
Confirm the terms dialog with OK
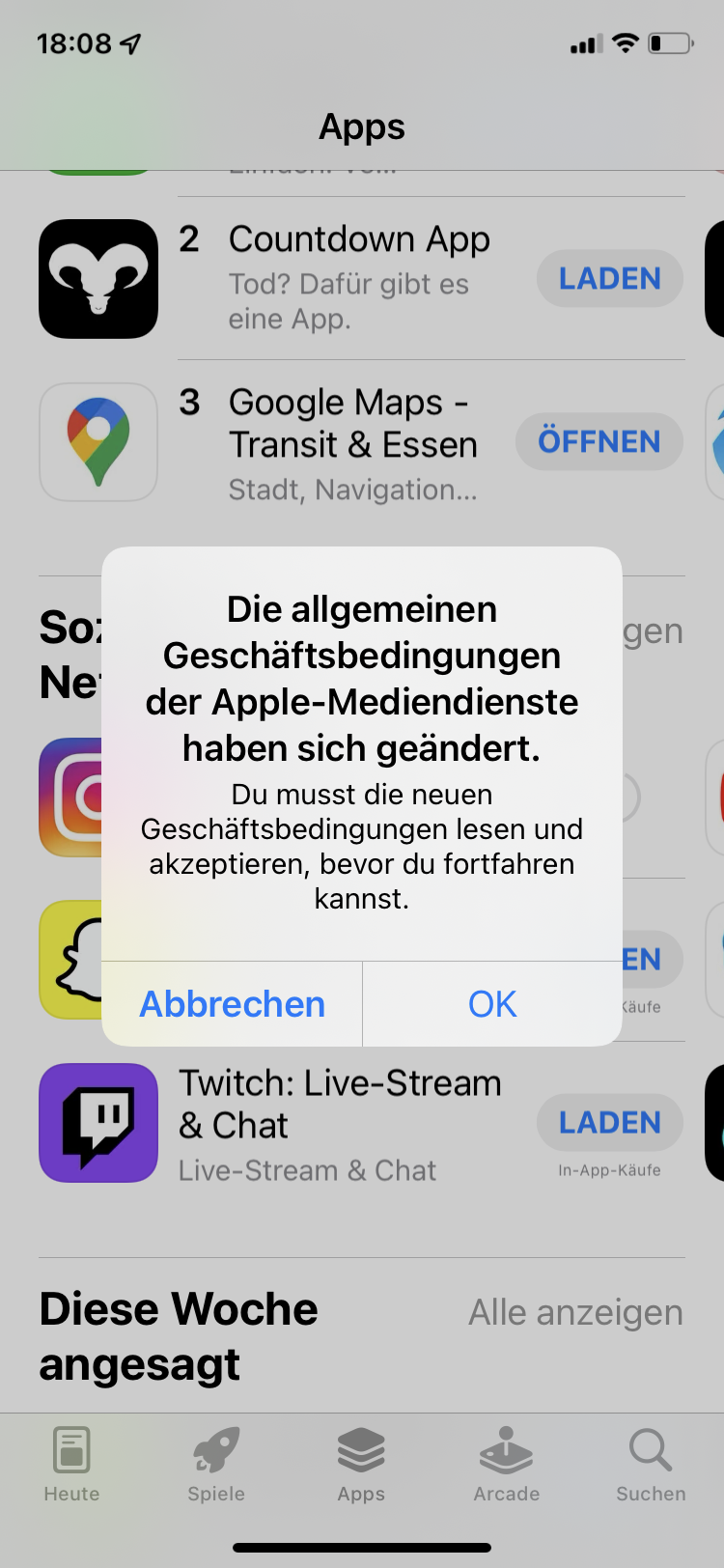492,1004
